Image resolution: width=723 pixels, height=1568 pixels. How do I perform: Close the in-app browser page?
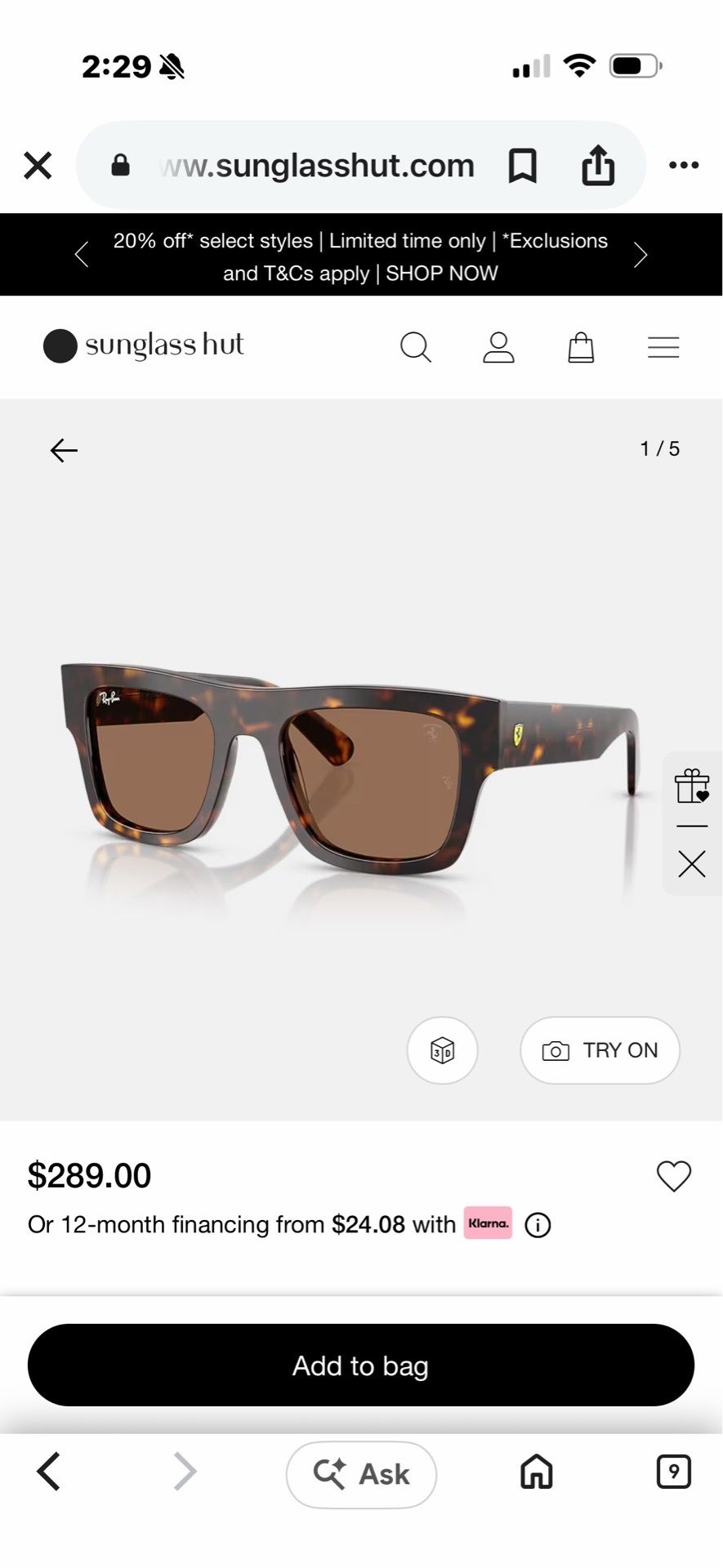[38, 166]
